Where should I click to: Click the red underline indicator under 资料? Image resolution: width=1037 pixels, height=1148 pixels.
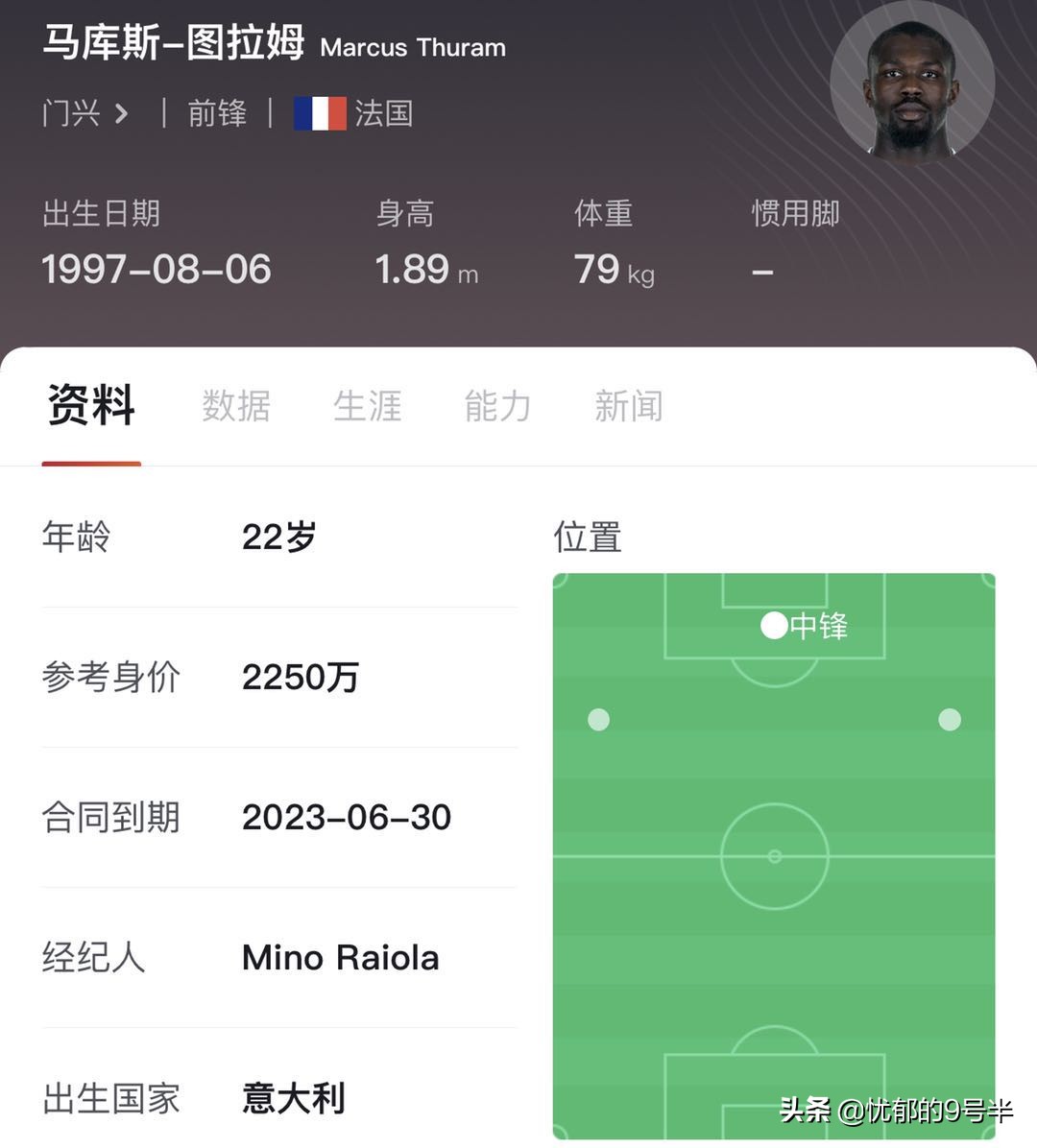(x=90, y=465)
